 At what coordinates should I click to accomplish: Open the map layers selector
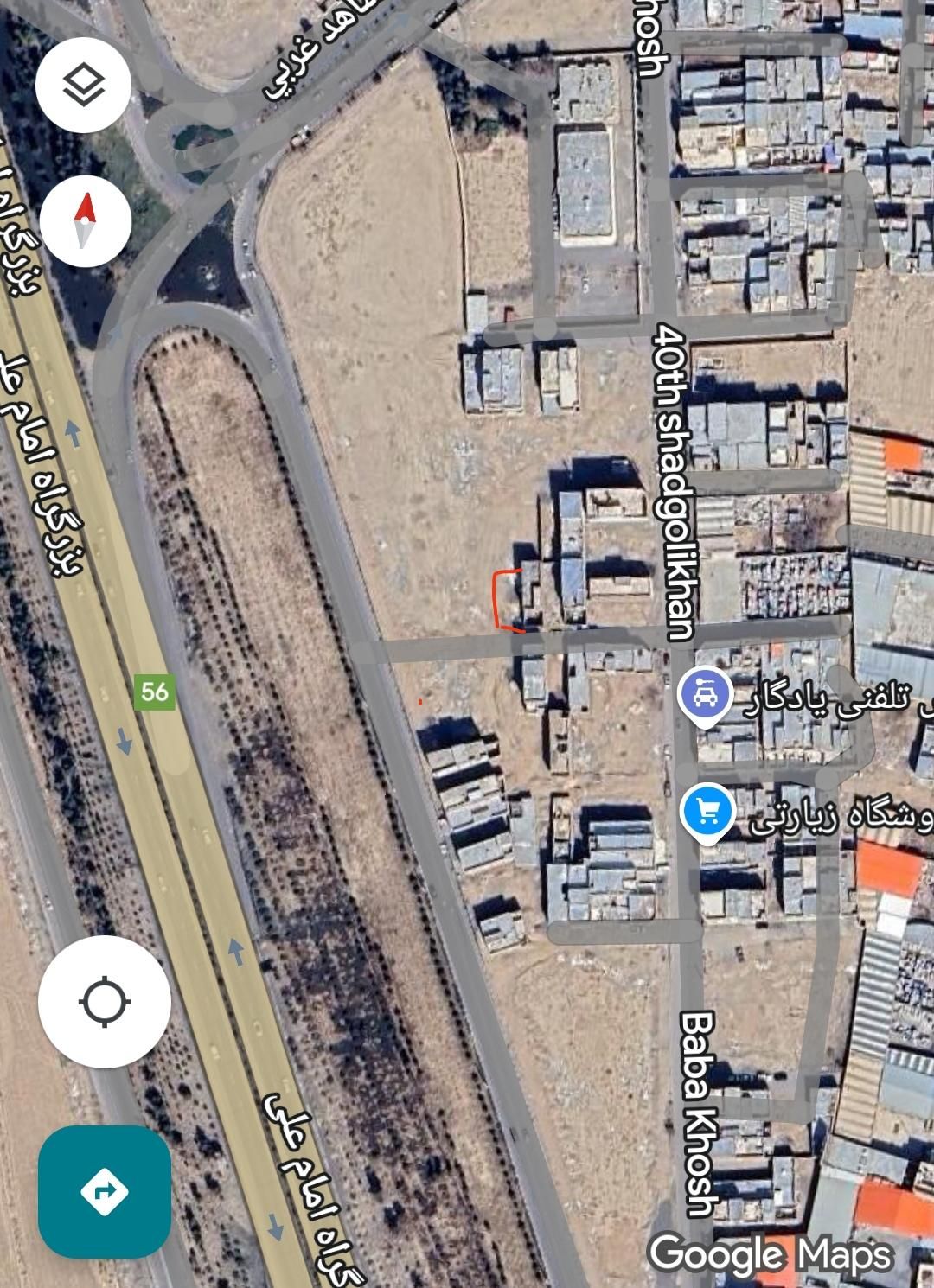click(x=84, y=84)
